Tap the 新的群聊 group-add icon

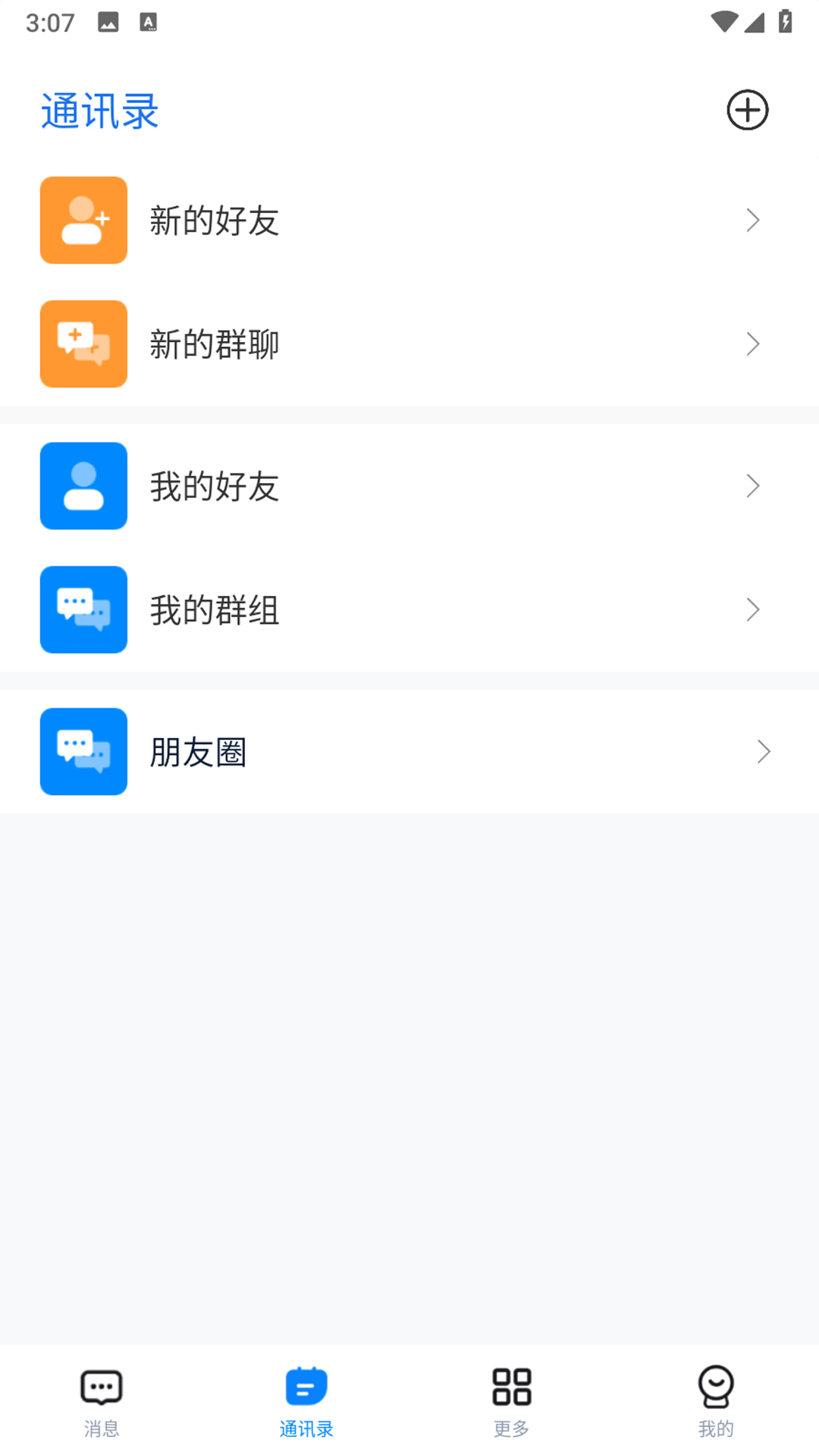83,344
